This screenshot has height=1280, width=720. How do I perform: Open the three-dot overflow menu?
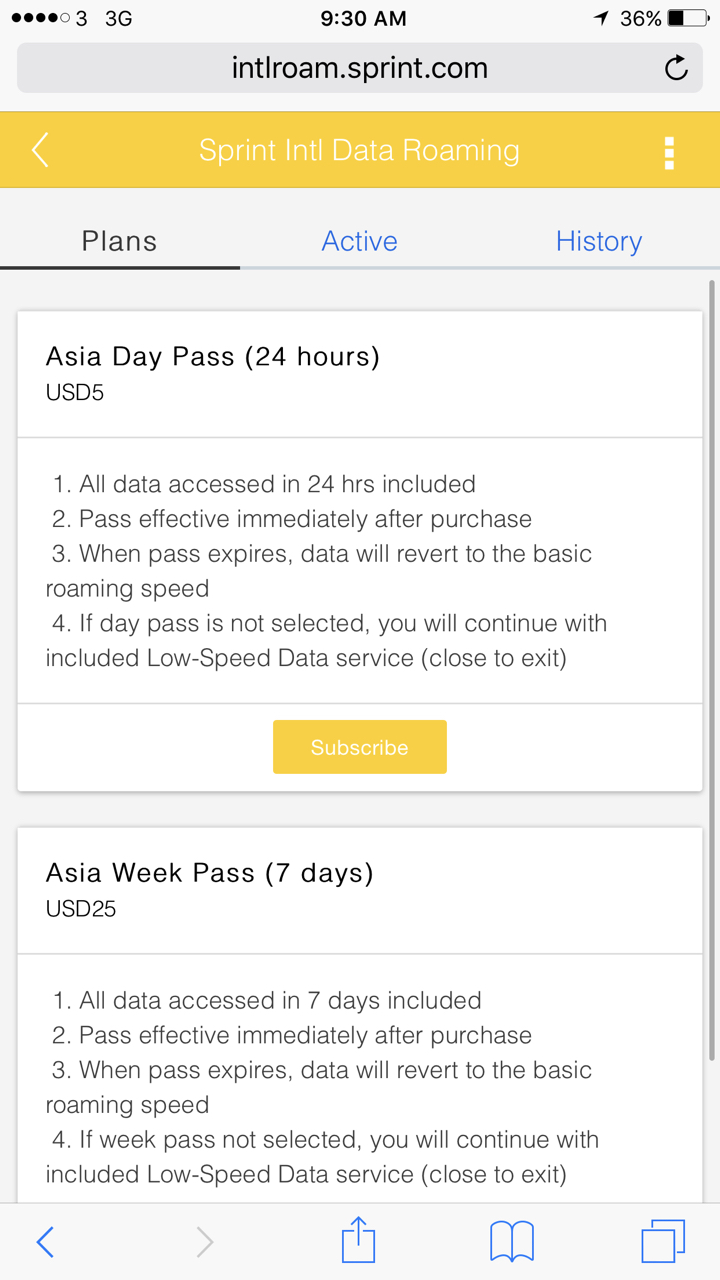[x=669, y=152]
